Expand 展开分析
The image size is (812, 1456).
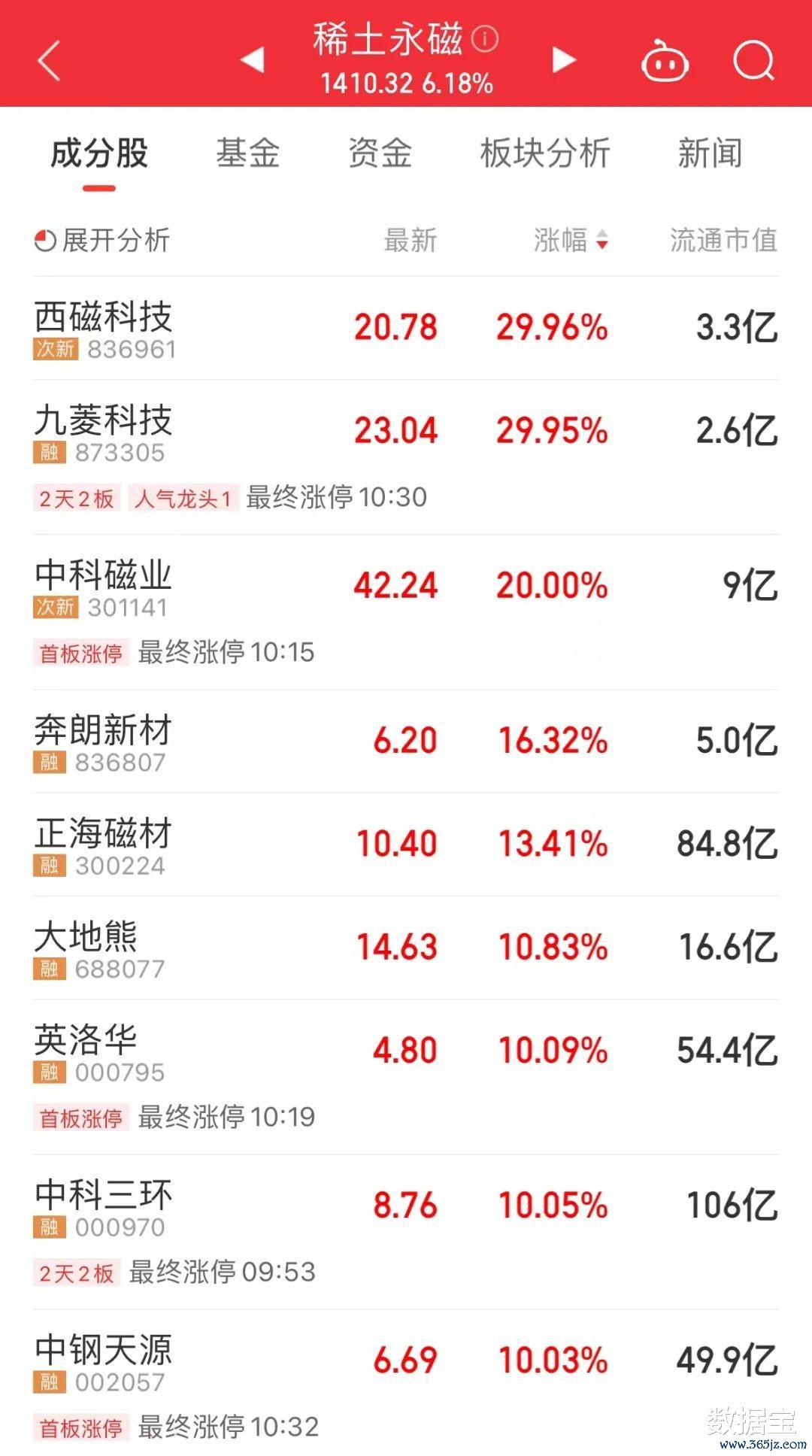102,241
